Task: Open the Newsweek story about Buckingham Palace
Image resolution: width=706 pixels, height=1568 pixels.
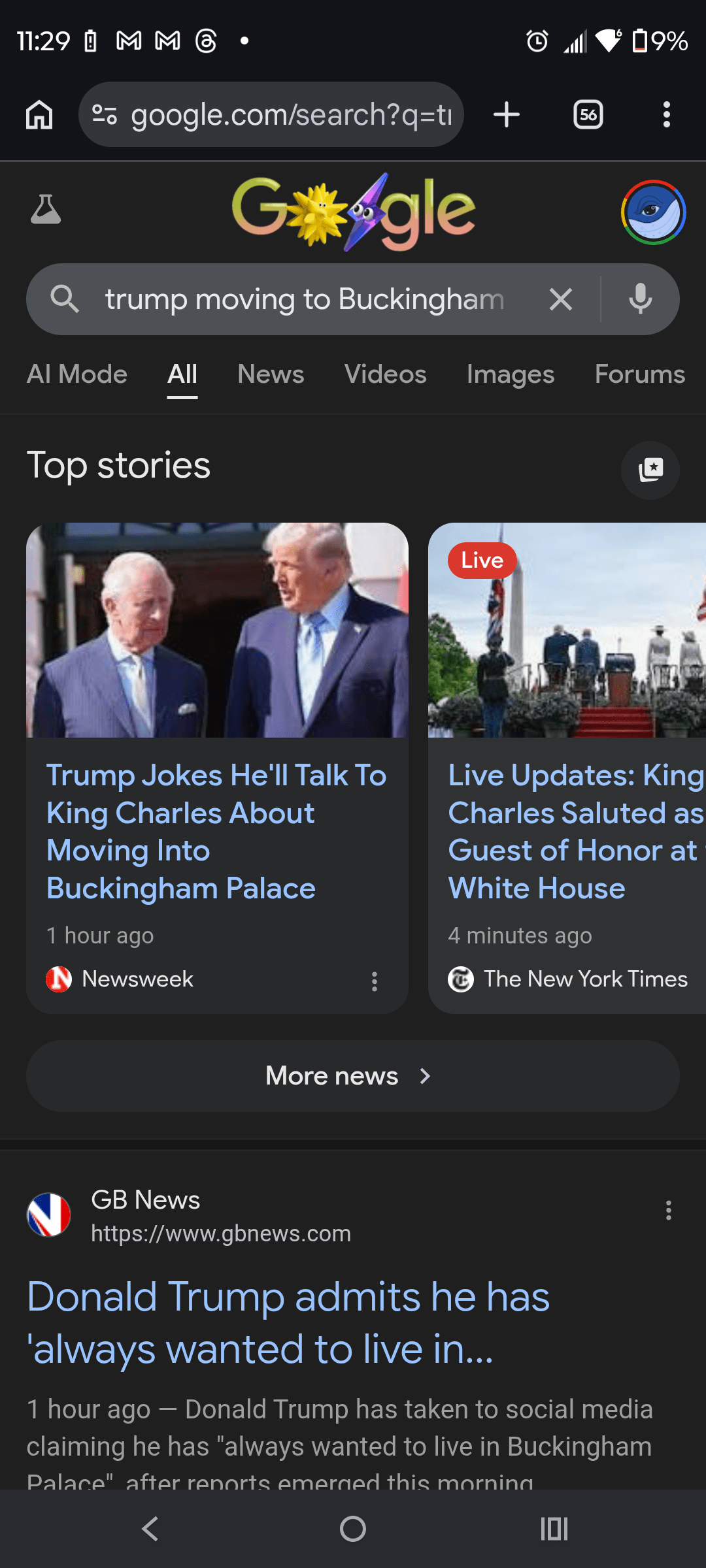Action: [x=216, y=831]
